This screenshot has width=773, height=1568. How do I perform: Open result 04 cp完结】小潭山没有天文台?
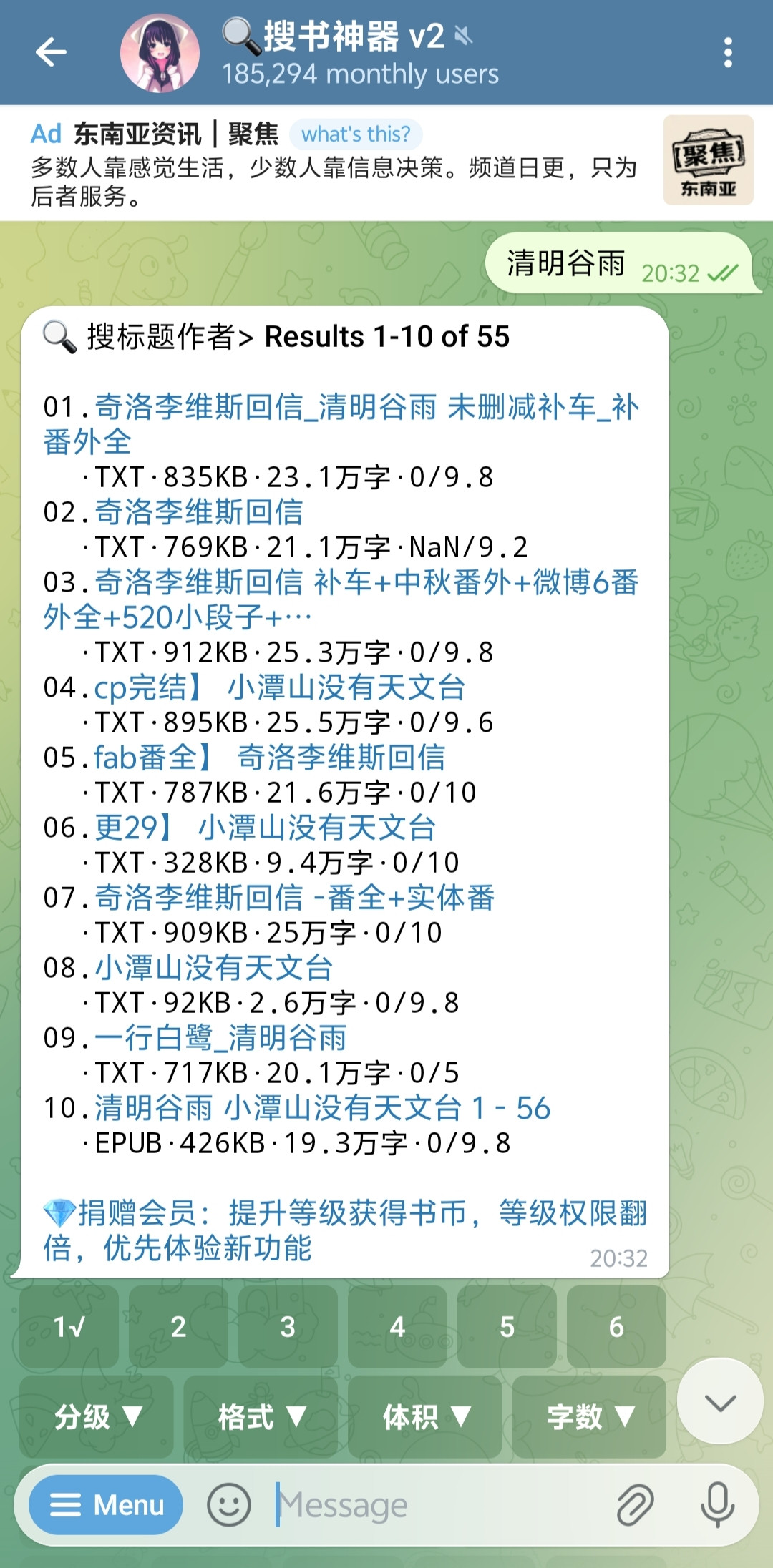point(280,687)
